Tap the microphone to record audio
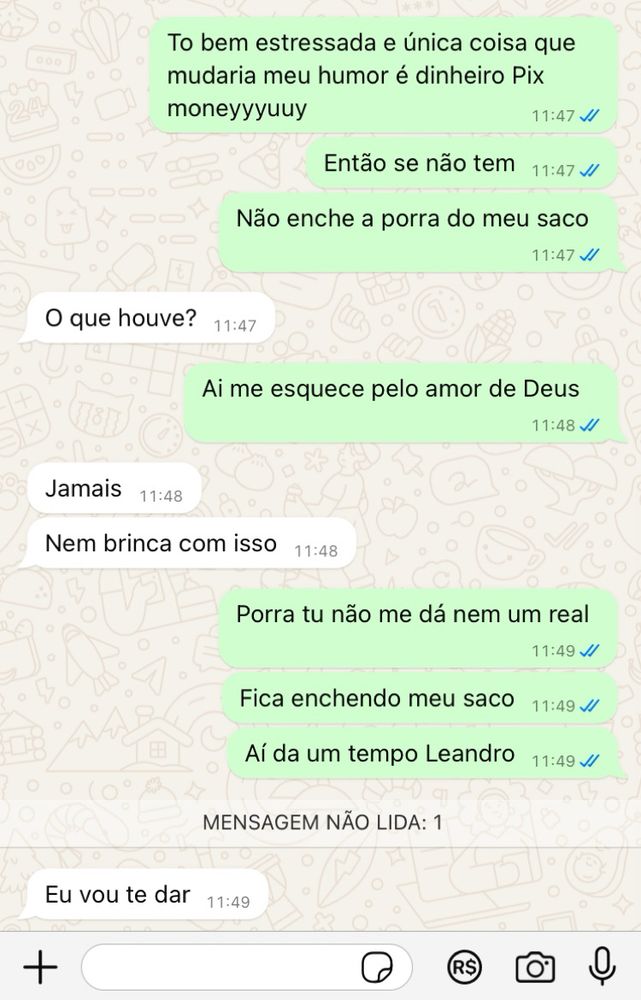Screen dimensions: 641x1000 (x=601, y=967)
